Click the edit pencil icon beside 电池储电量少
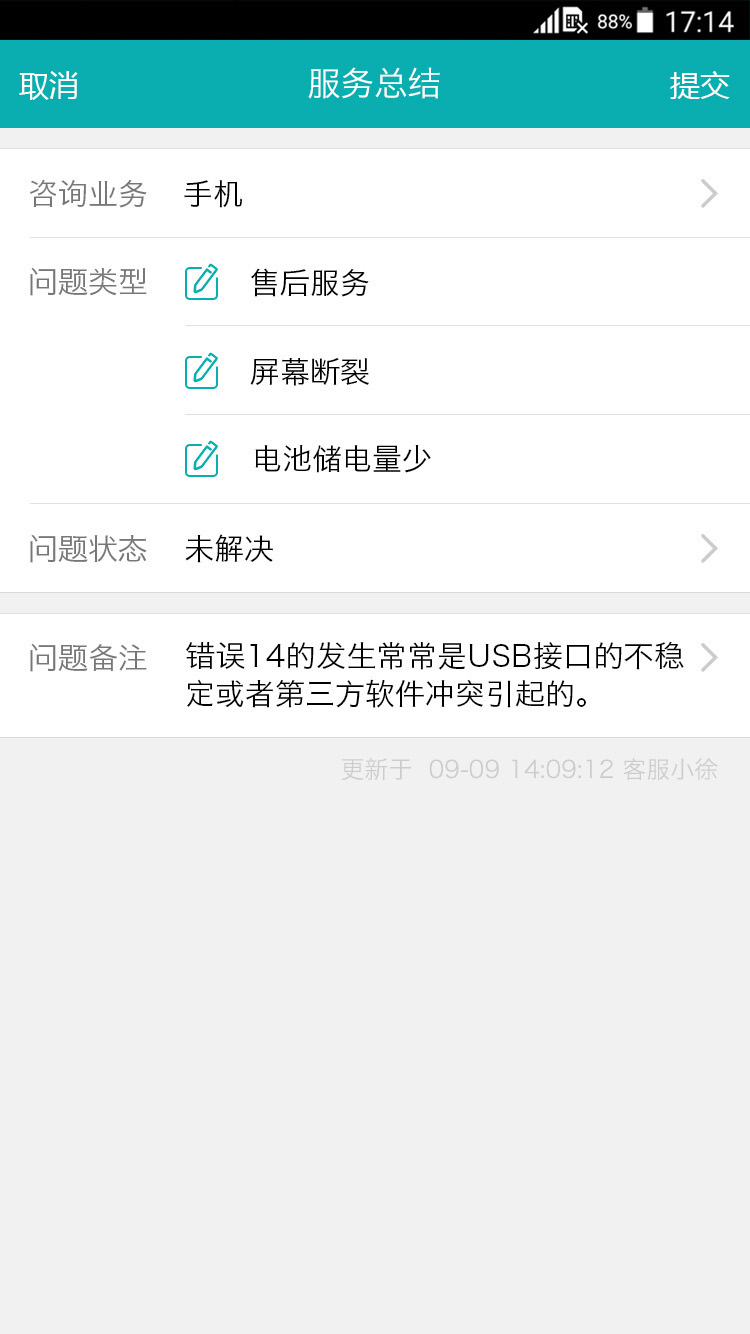 202,459
